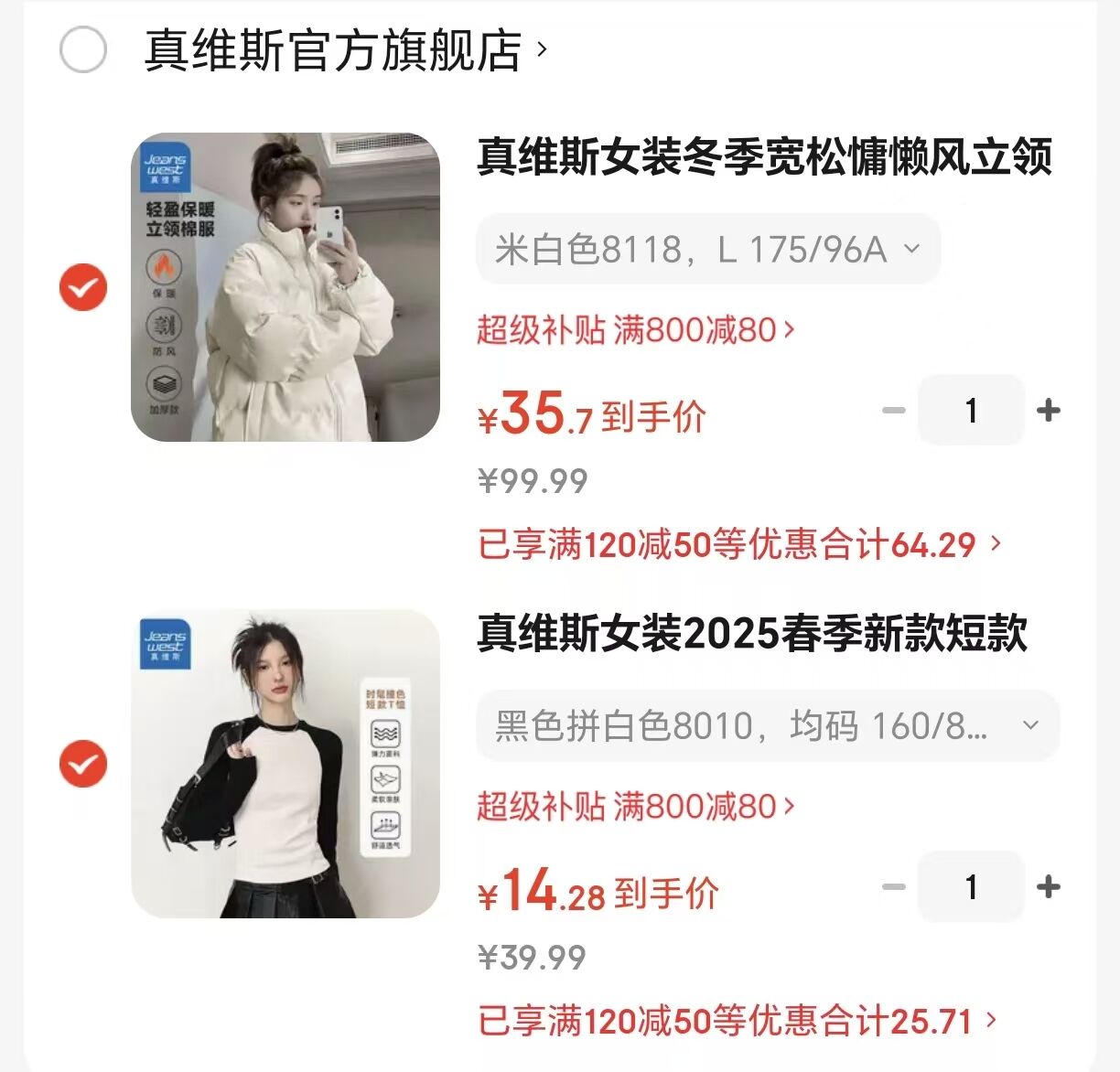Open the black and white raglan tee image
Screen dimensions: 1120x1072
(285, 764)
